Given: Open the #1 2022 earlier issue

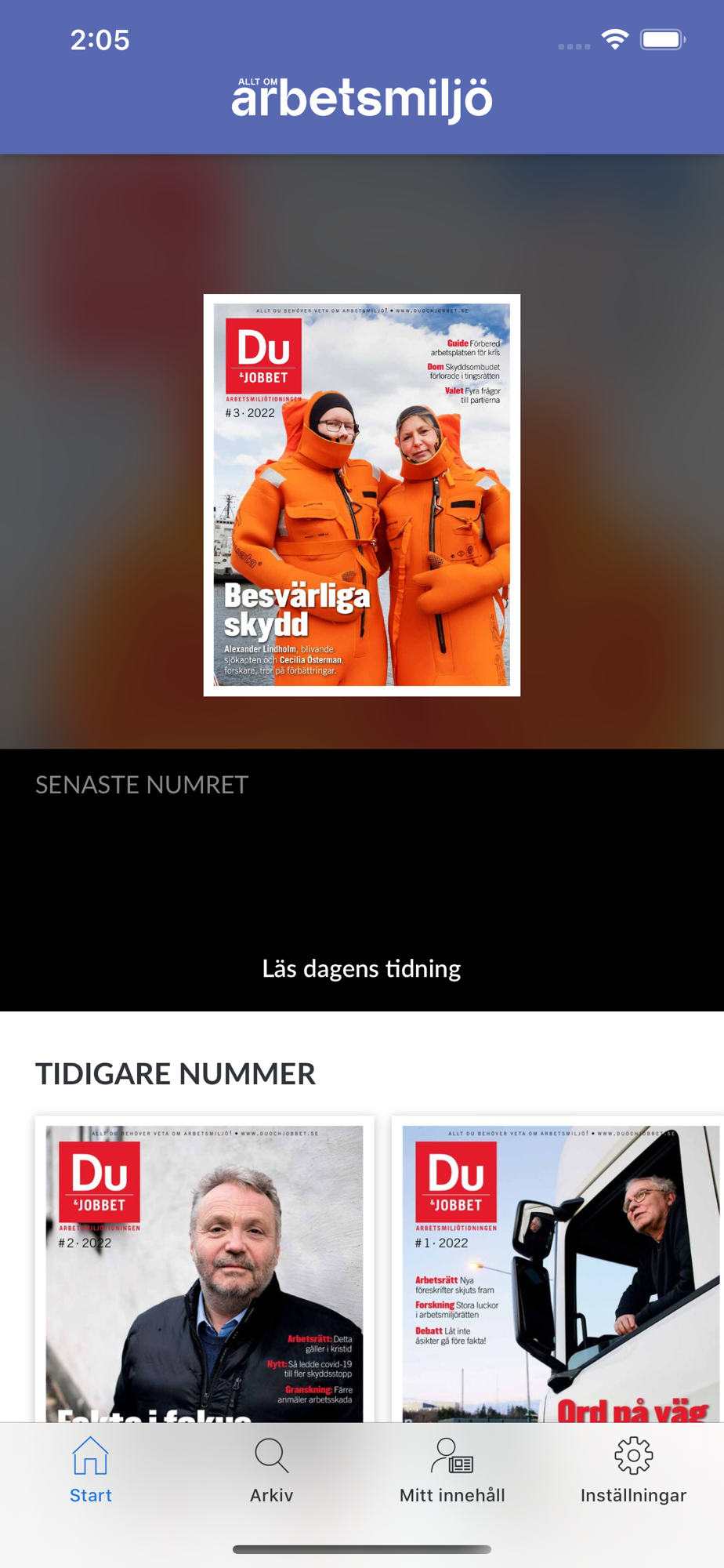Looking at the screenshot, I should pyautogui.click(x=558, y=1270).
